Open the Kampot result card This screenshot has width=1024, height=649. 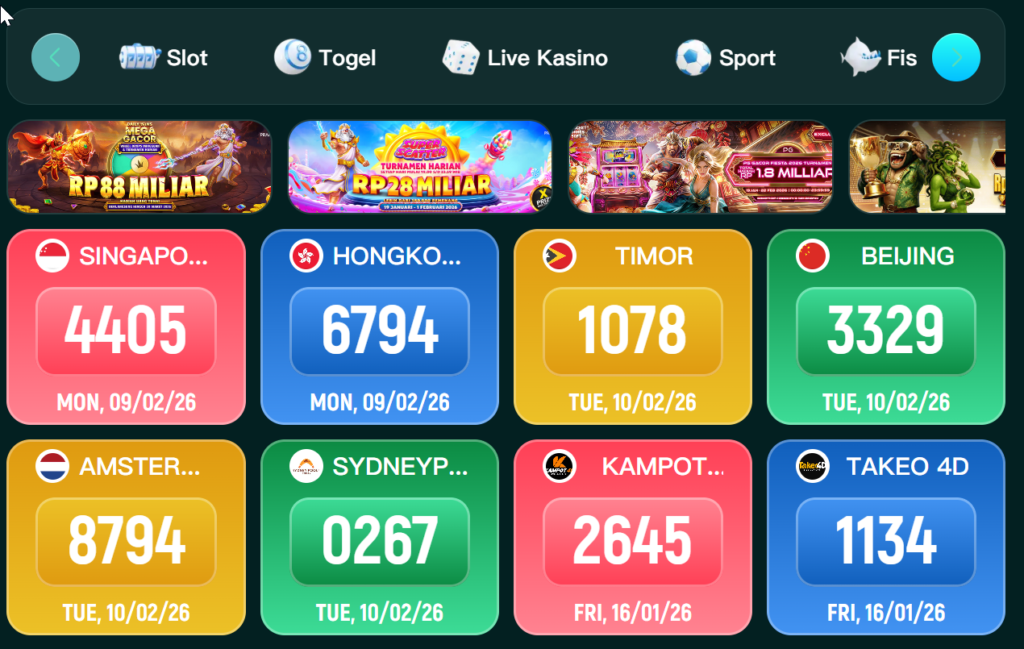(x=632, y=537)
